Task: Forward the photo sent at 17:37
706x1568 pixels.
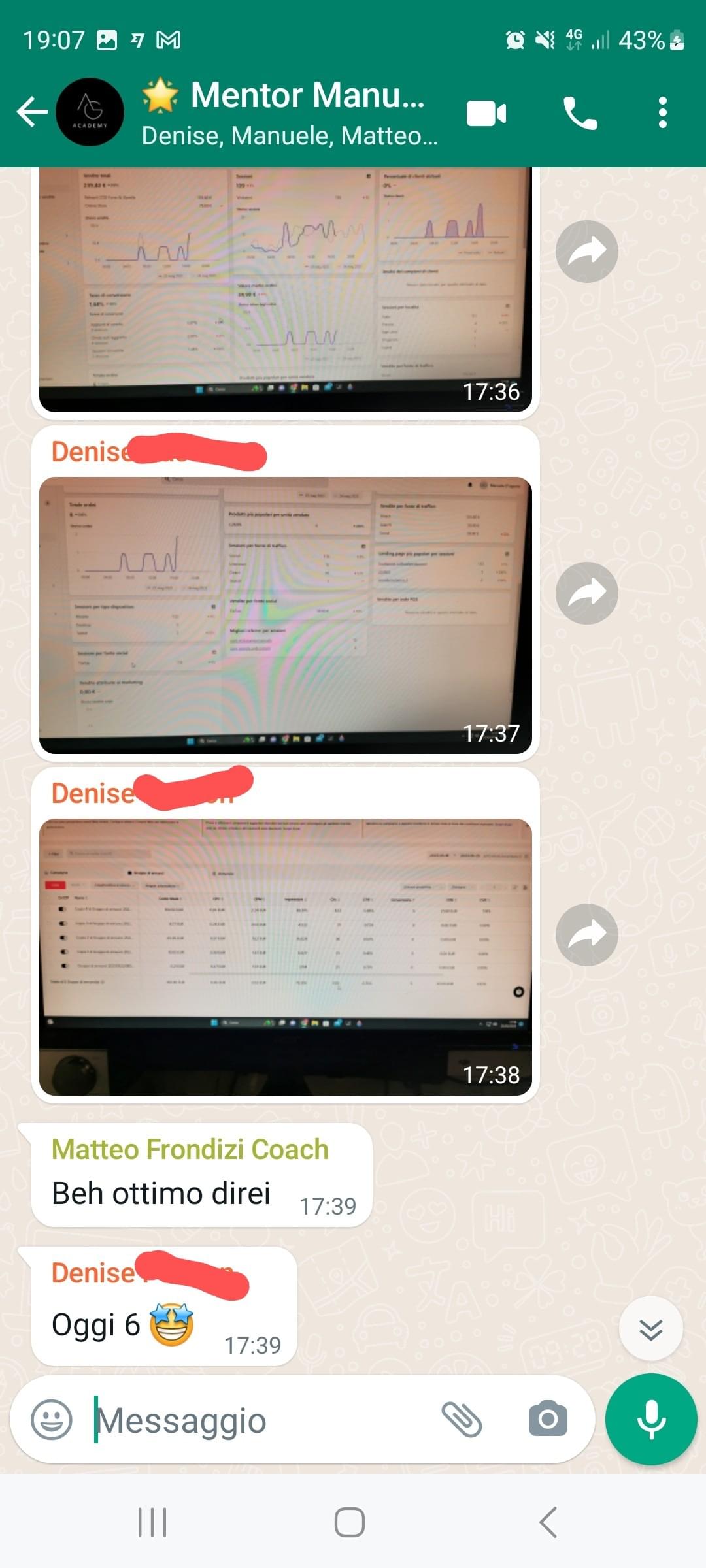Action: click(x=587, y=593)
